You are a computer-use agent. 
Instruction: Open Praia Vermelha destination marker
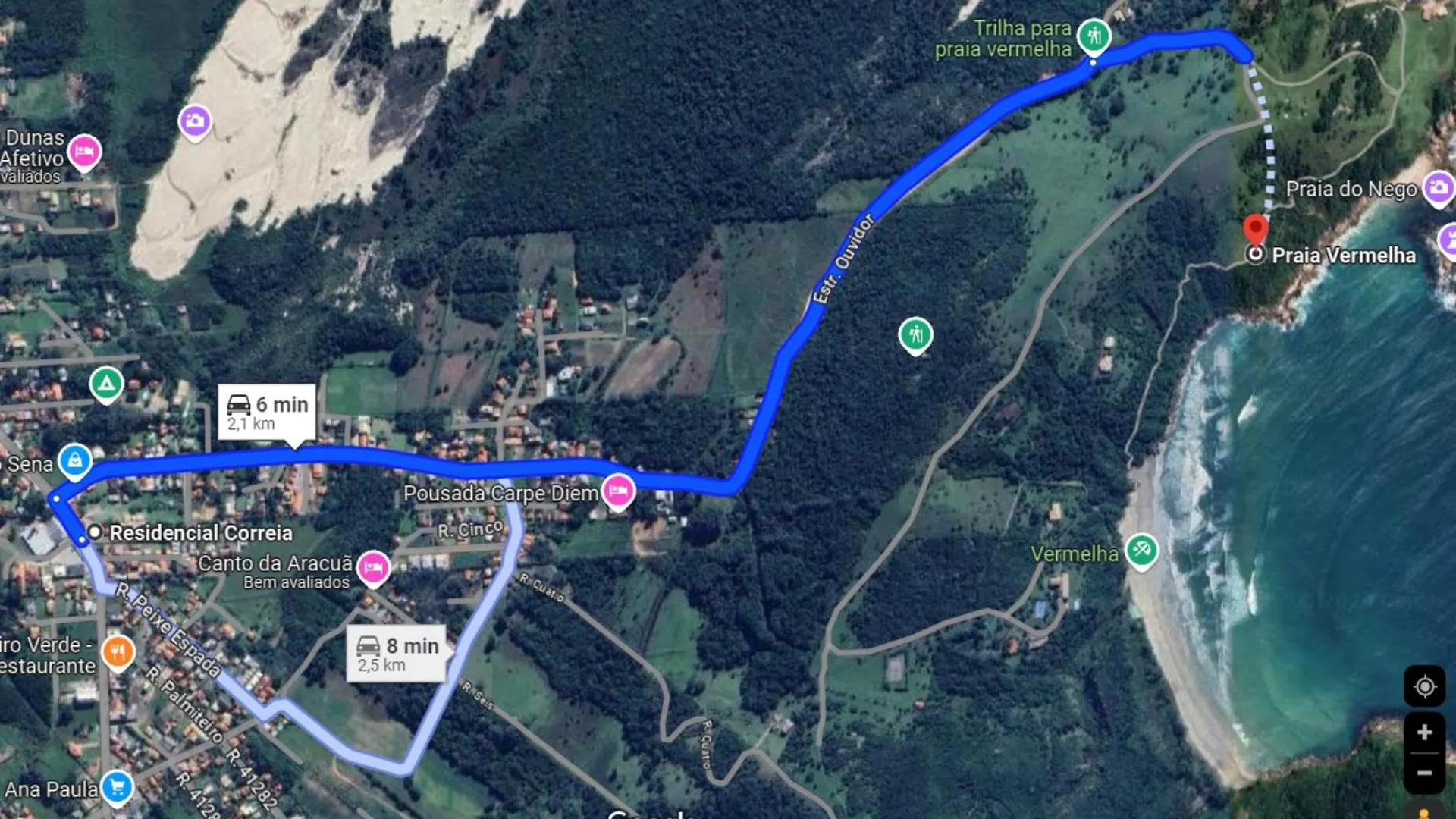pos(1256,229)
